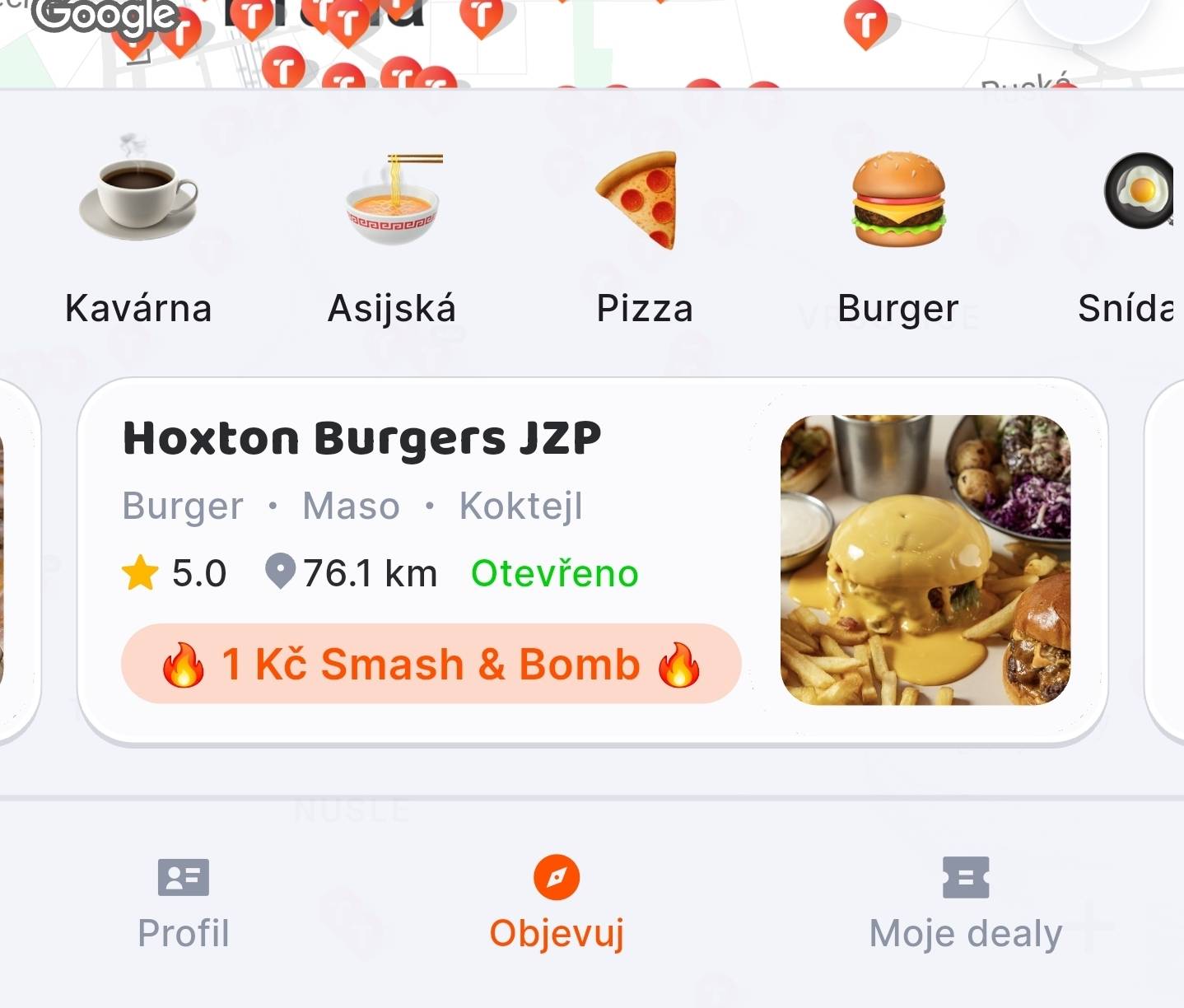The height and width of the screenshot is (1008, 1184).
Task: View the 1 Kč Smash & Bomb deal
Action: [431, 664]
